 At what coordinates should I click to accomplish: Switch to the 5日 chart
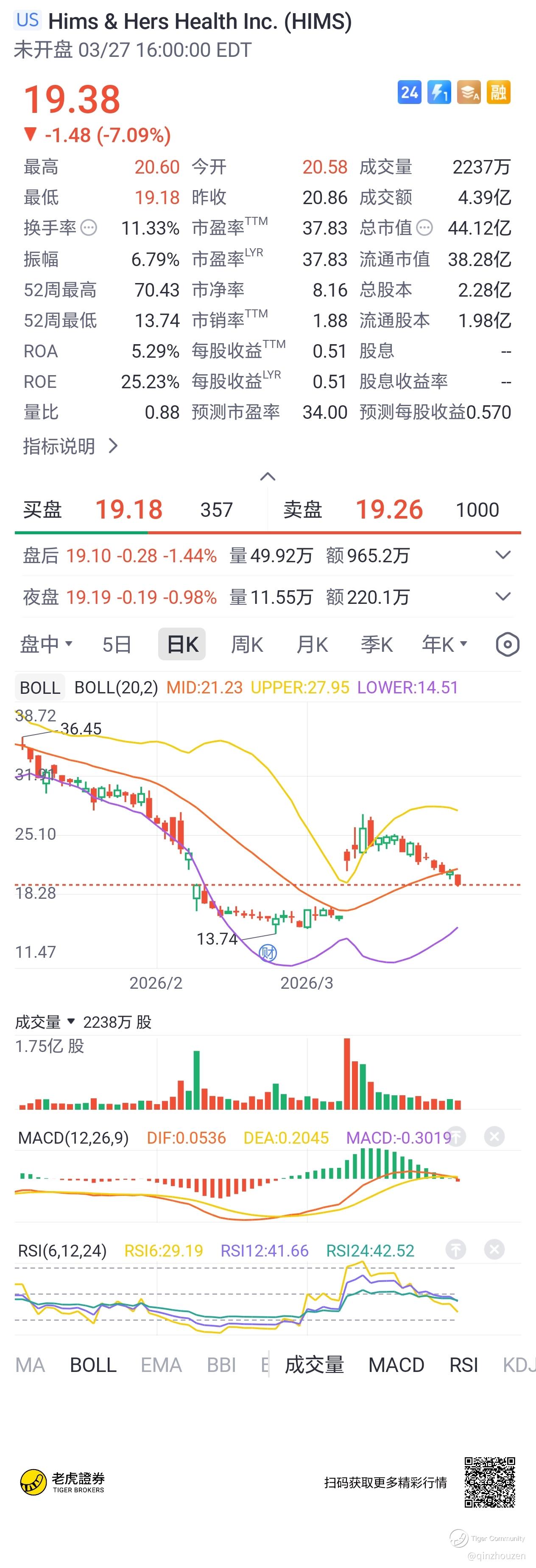tap(116, 644)
